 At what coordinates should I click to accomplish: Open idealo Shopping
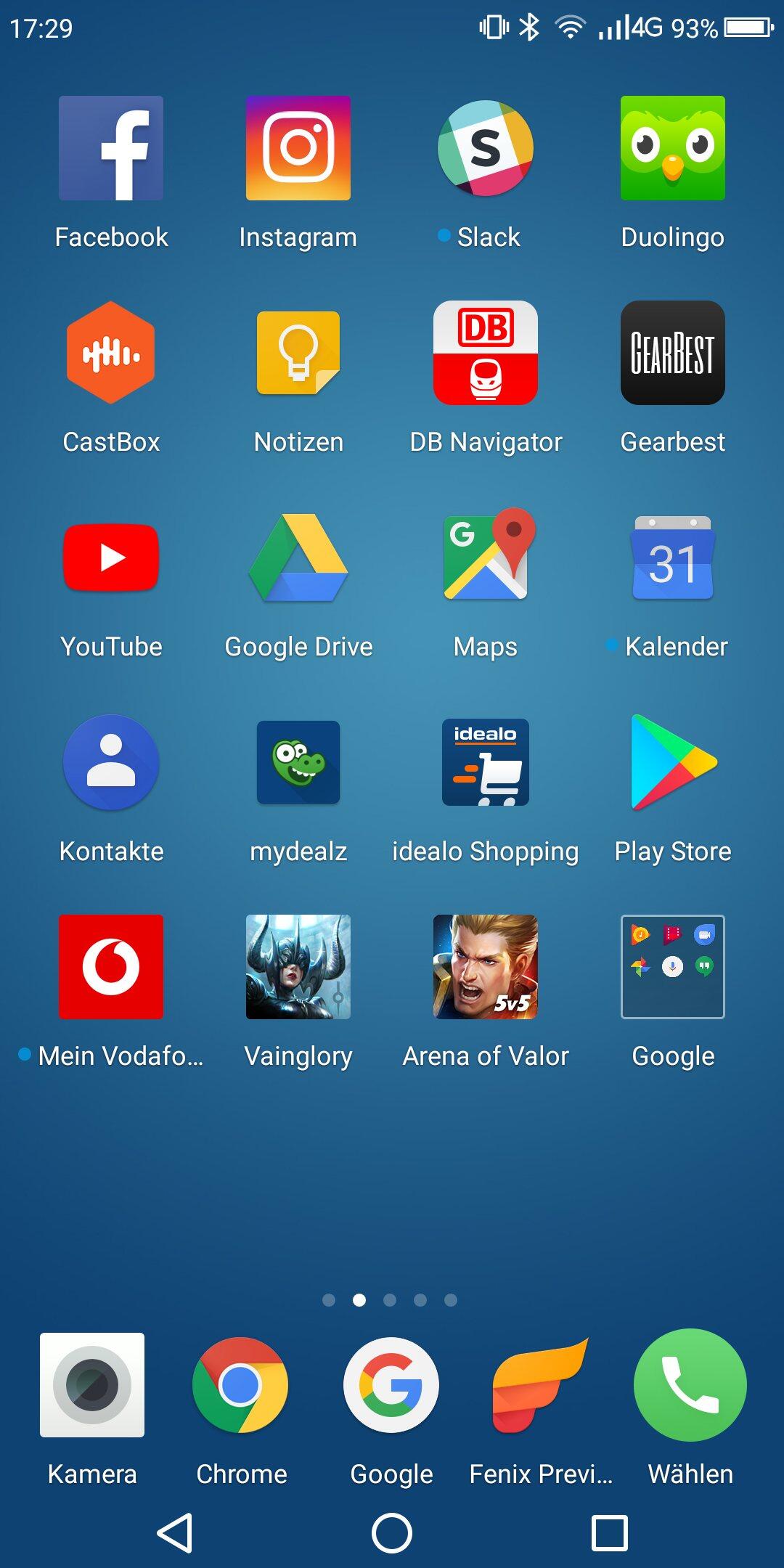486,763
